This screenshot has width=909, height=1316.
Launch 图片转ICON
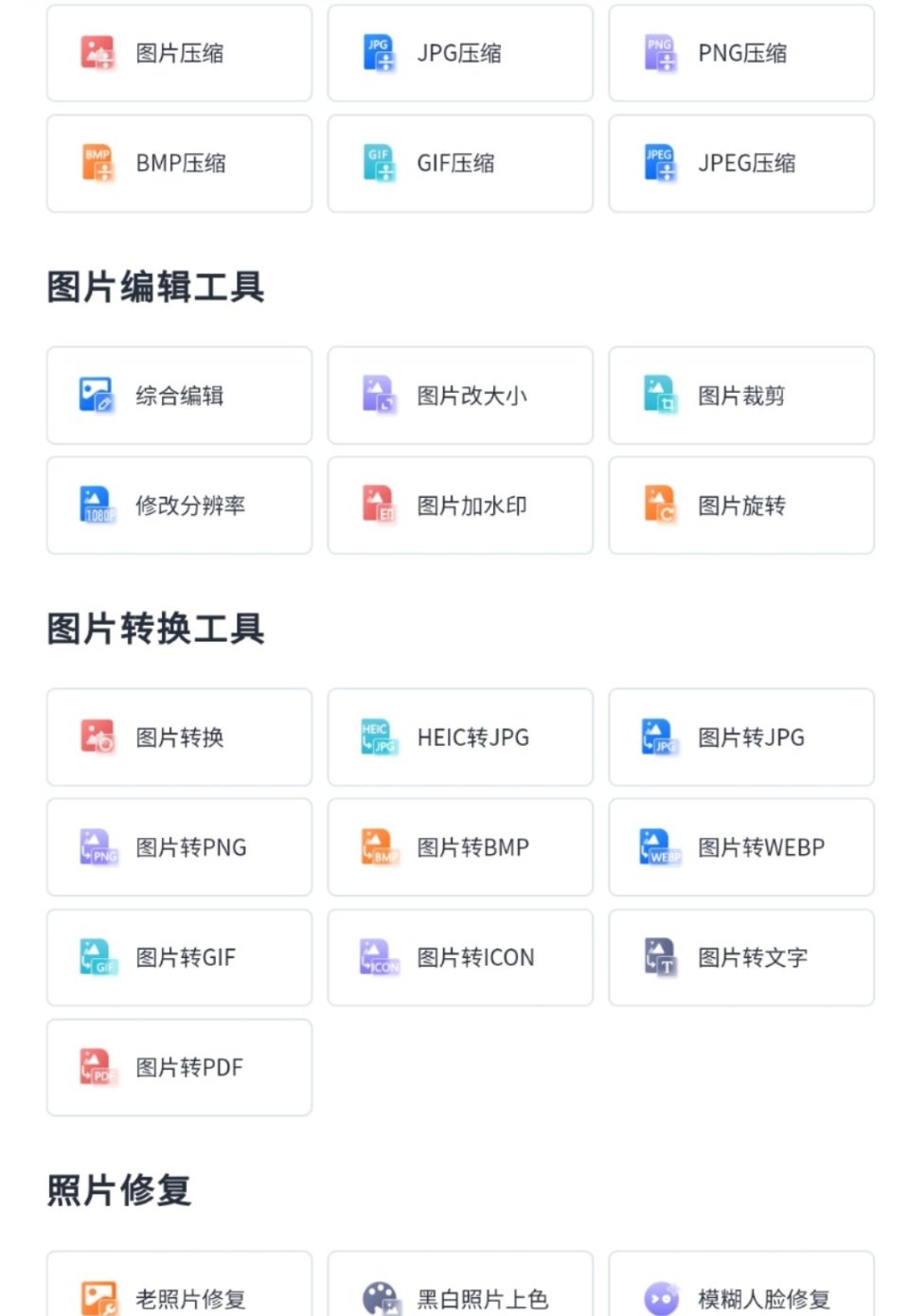point(460,957)
